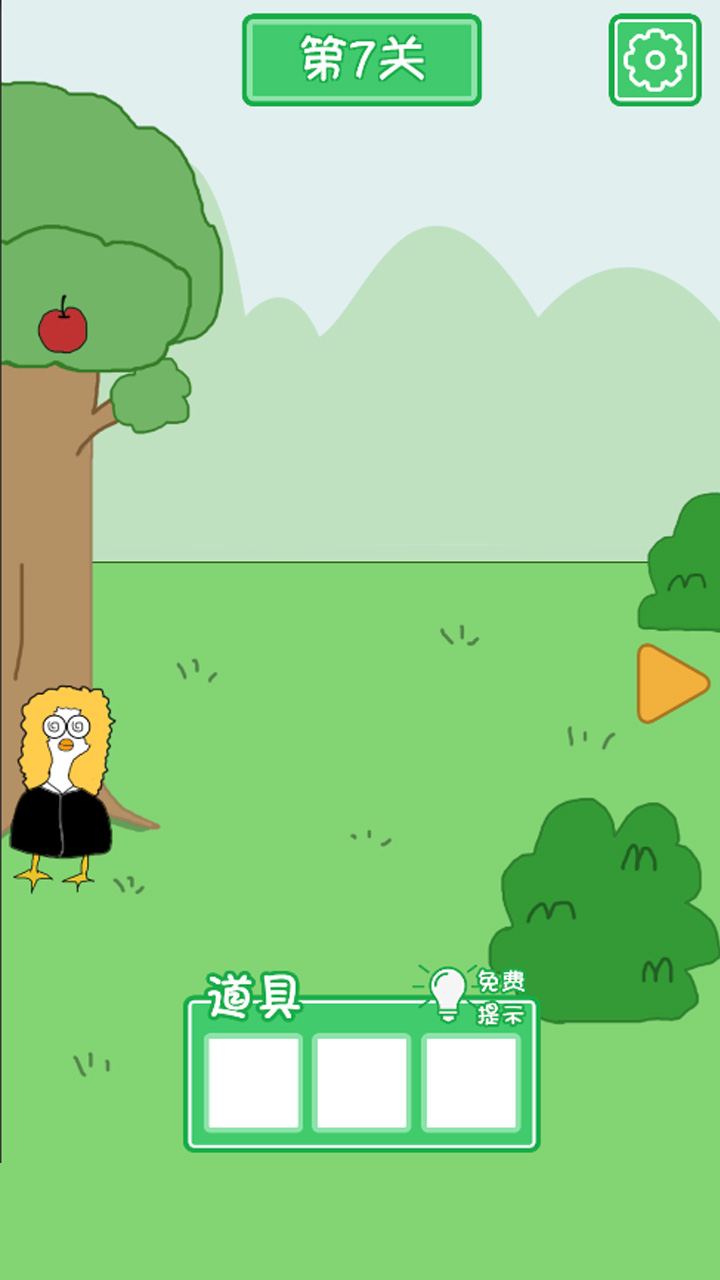The image size is (720, 1280).
Task: Tap the orange arrow to move right
Action: click(669, 684)
